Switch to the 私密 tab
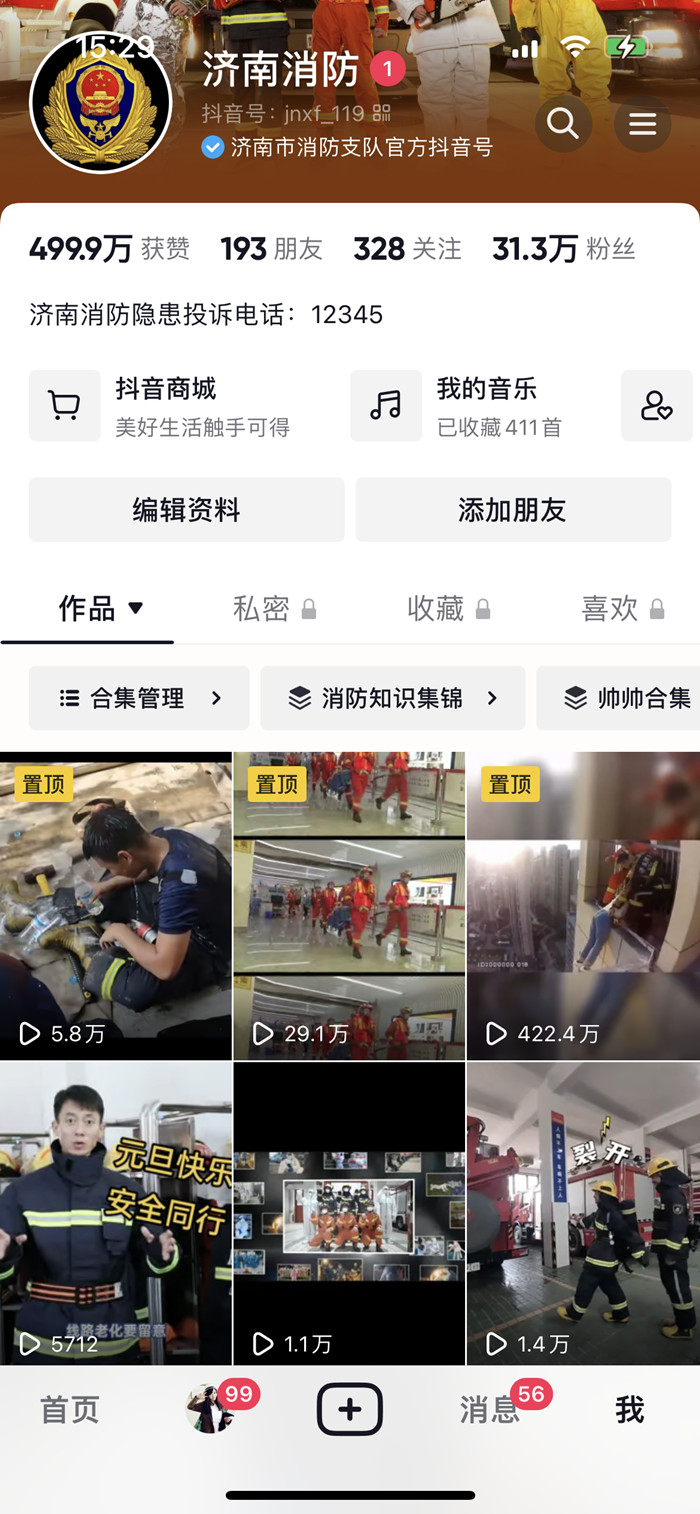The height and width of the screenshot is (1514, 700). [274, 608]
